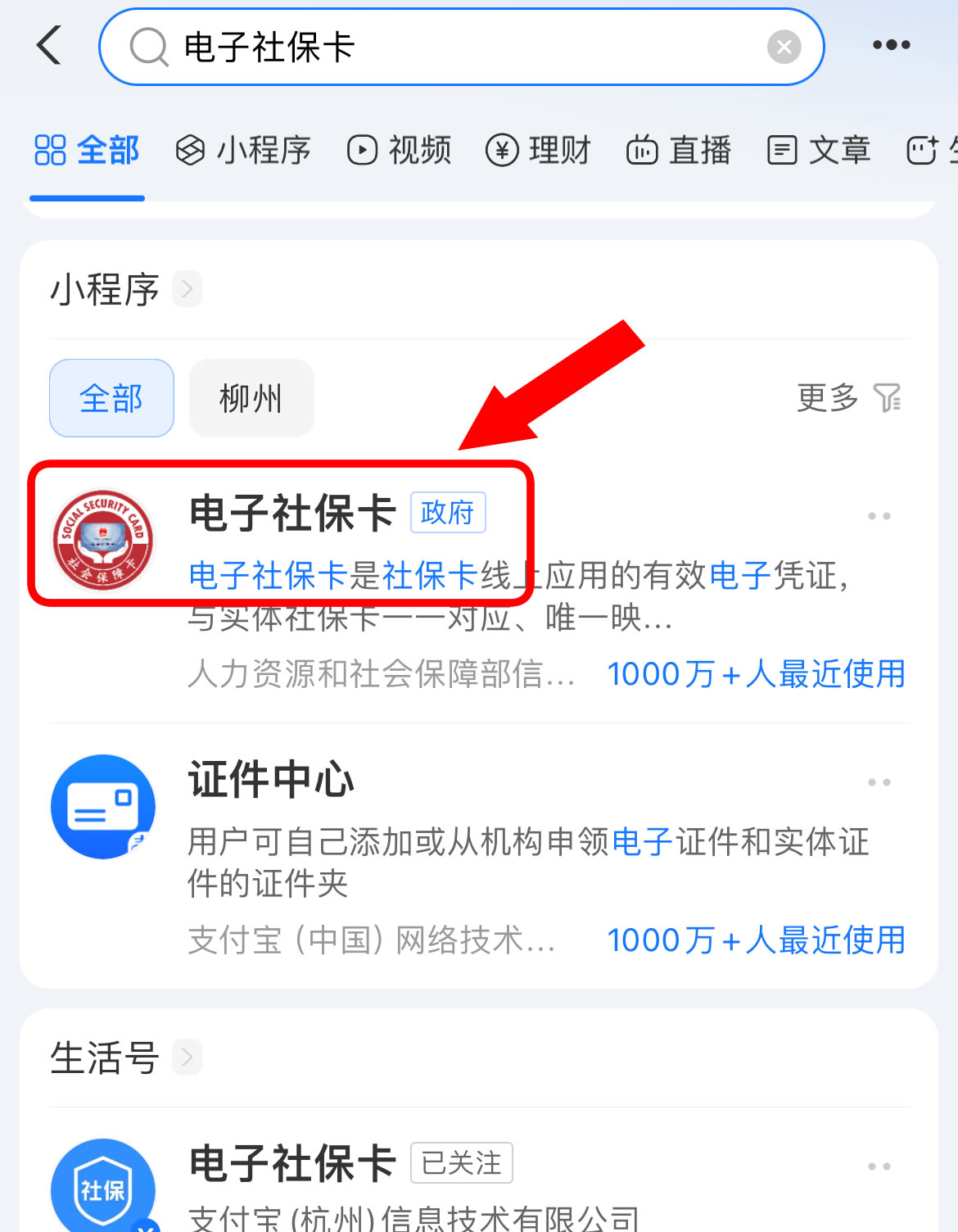The width and height of the screenshot is (958, 1232).
Task: Open the top-right overflow menu
Action: pyautogui.click(x=891, y=45)
